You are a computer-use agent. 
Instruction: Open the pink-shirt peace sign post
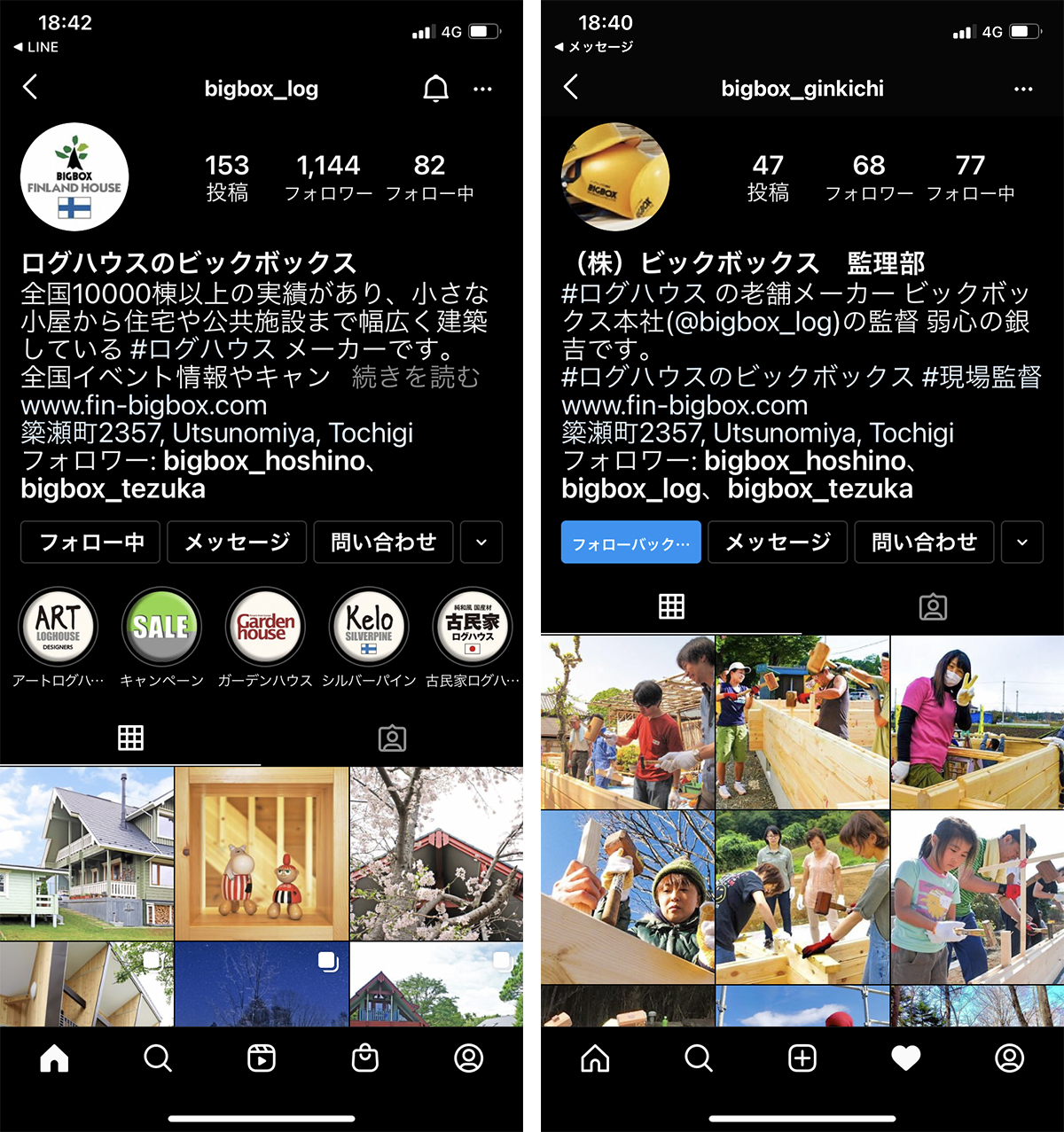977,722
